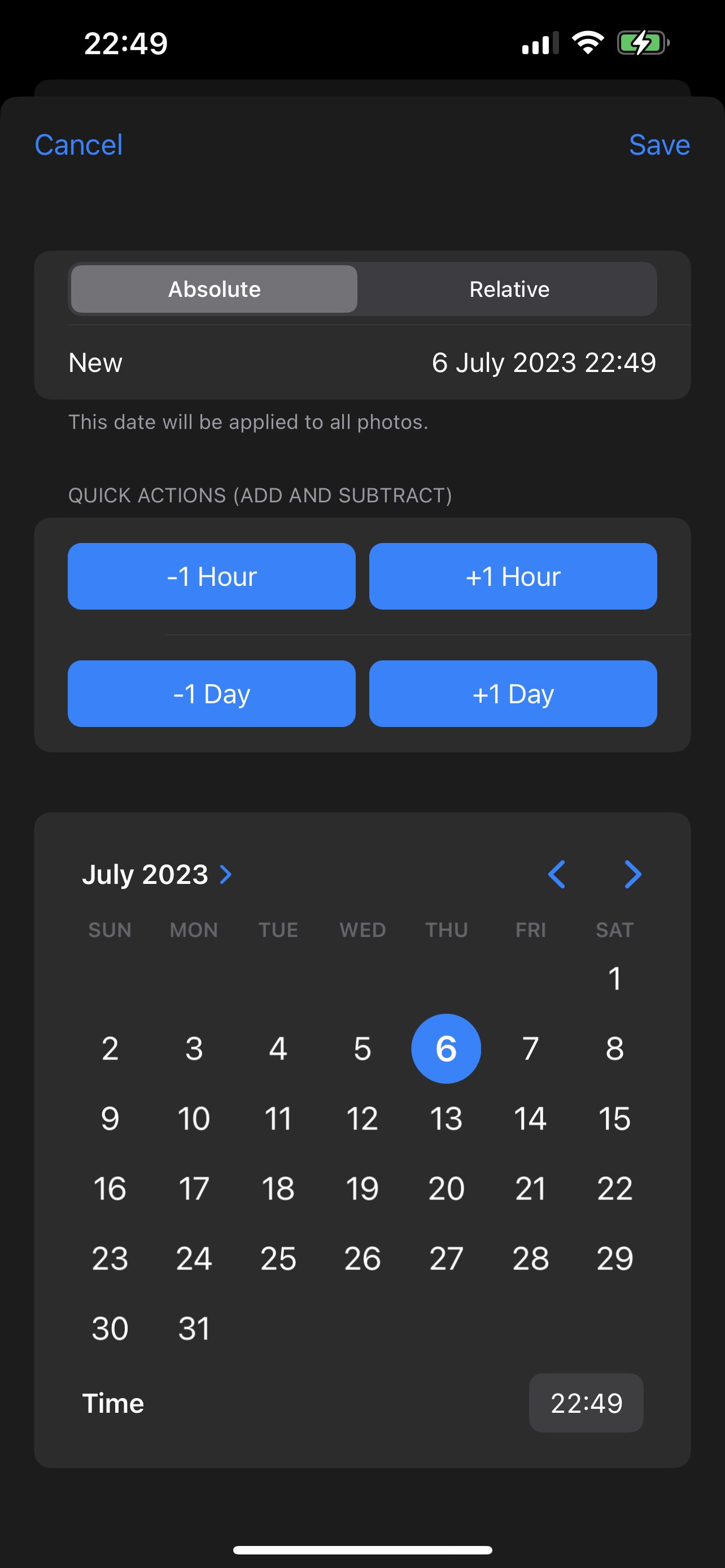Screen dimensions: 725x1568
Task: Go to the next month
Action: click(632, 874)
